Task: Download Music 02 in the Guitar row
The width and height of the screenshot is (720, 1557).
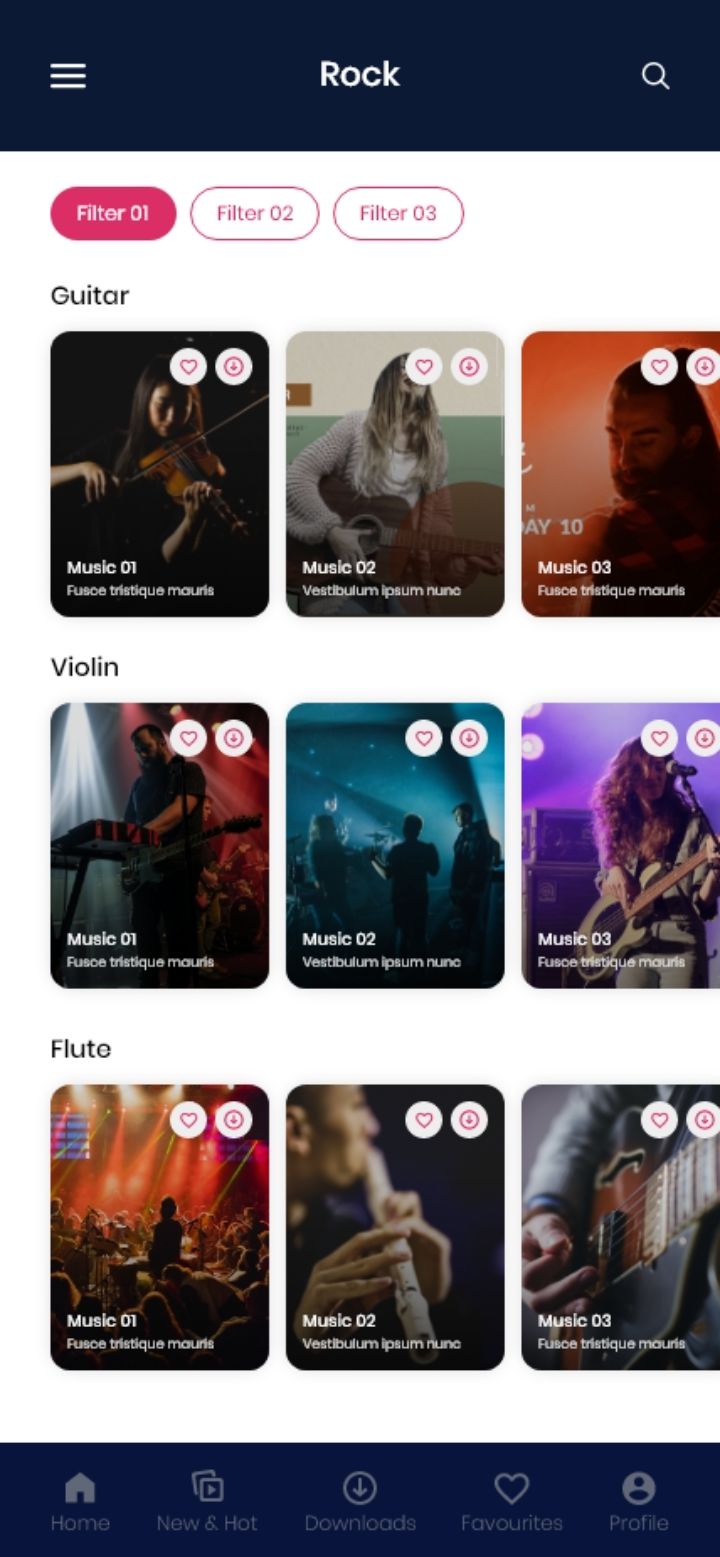Action: pyautogui.click(x=469, y=367)
